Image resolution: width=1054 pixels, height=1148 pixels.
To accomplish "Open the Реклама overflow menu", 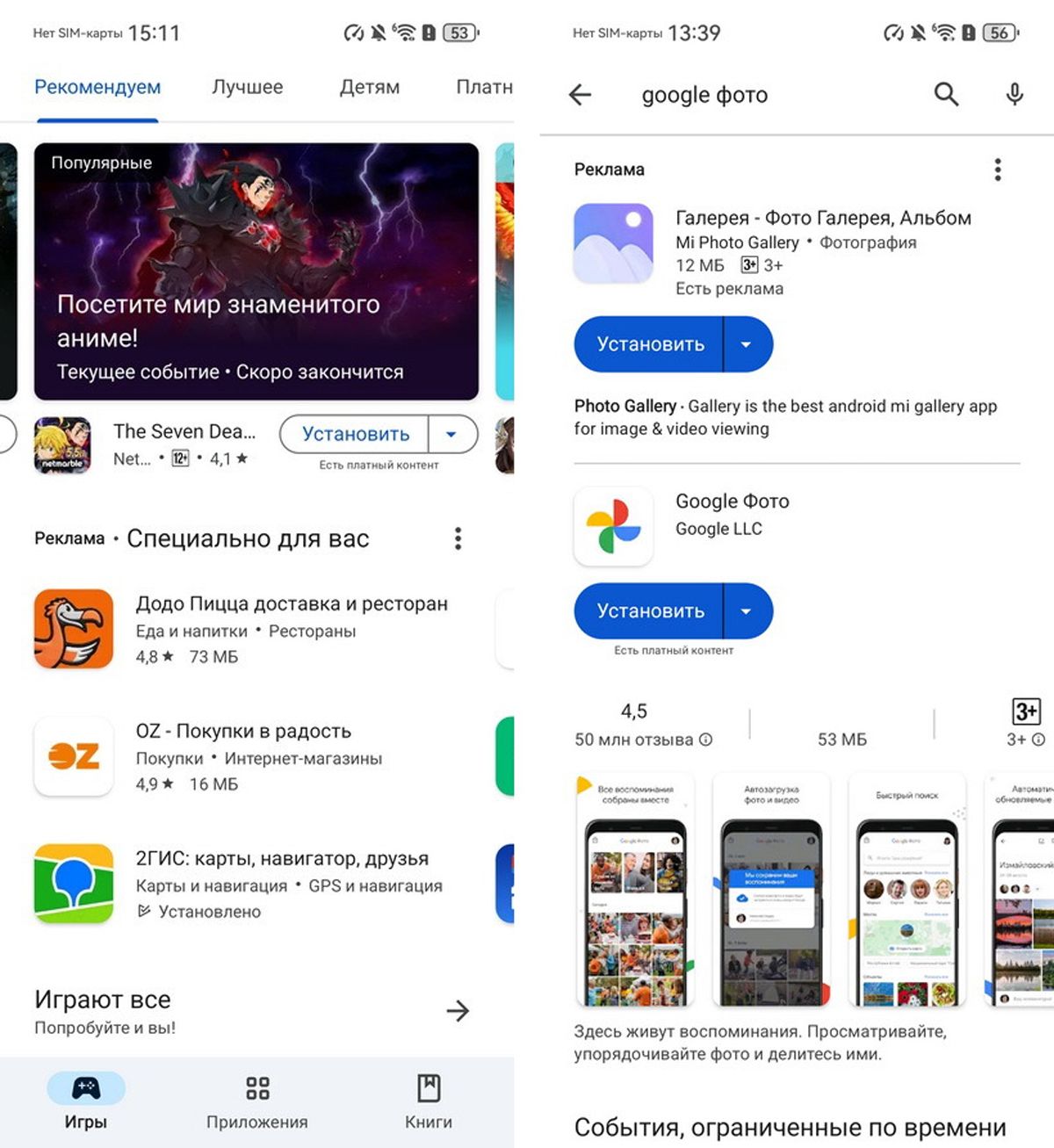I will [x=997, y=170].
